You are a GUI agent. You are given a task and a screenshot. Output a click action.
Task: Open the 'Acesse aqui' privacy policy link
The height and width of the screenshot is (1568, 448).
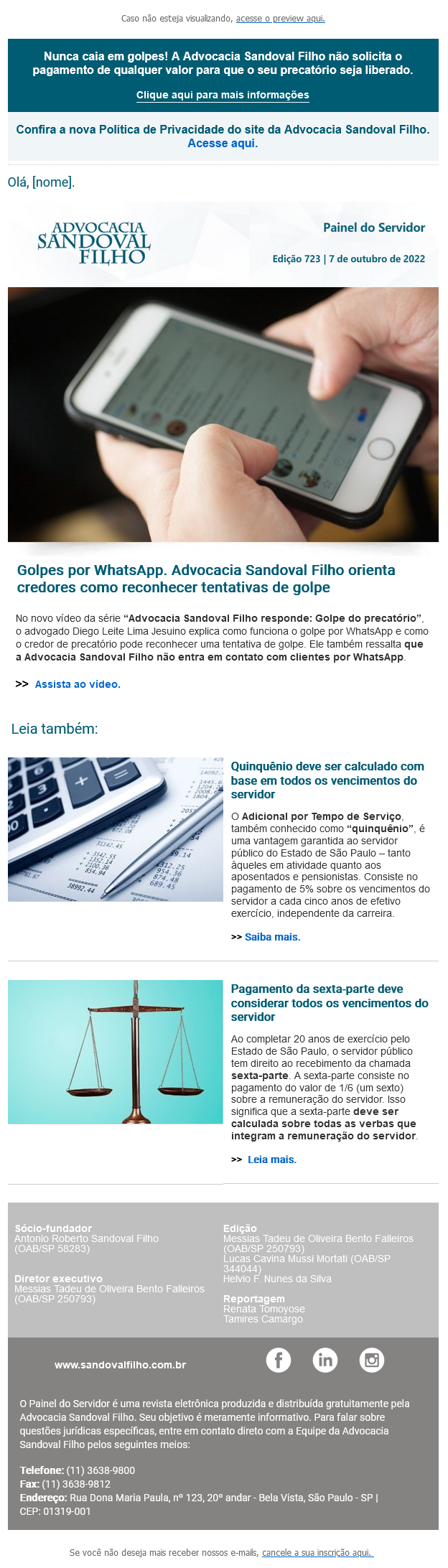click(x=222, y=144)
